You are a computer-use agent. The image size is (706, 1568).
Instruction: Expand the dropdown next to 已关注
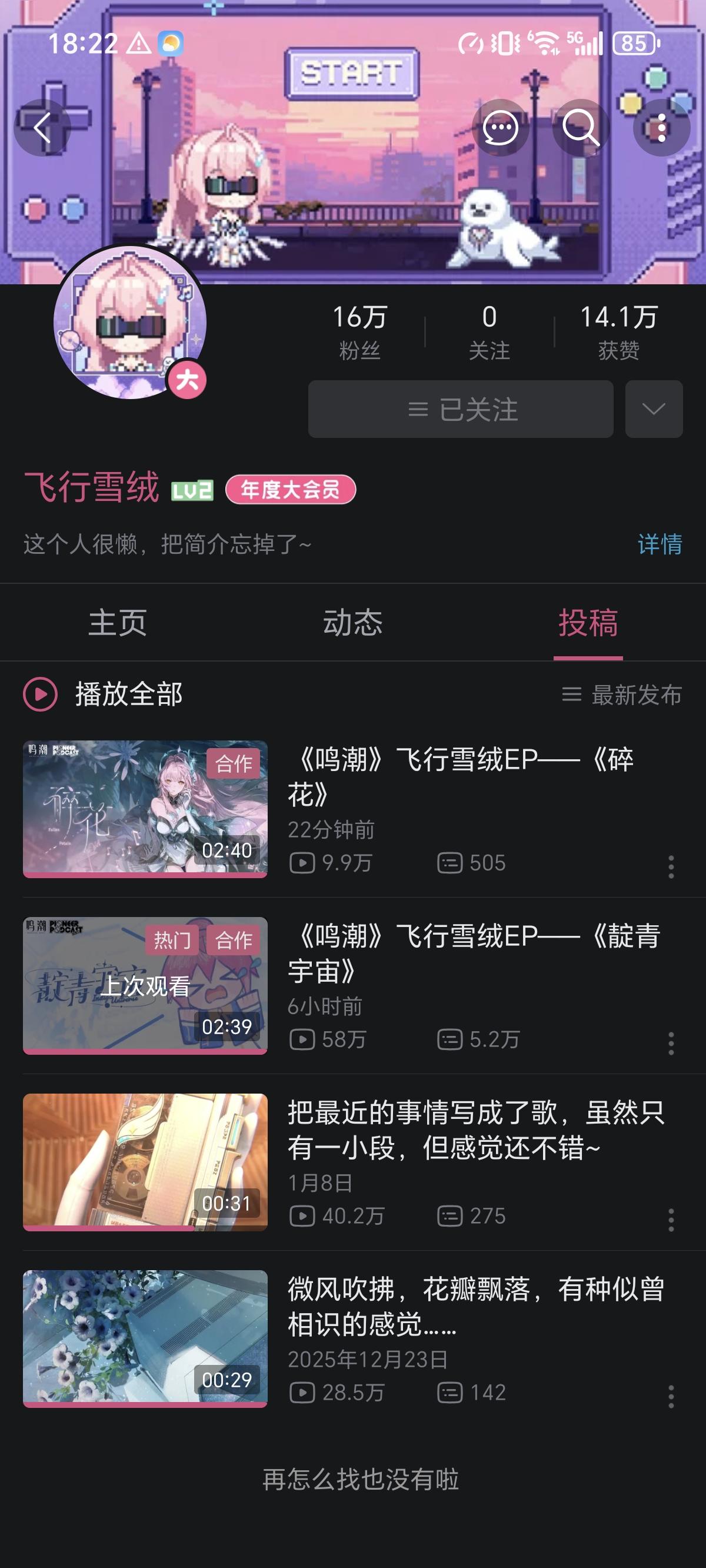pyautogui.click(x=654, y=409)
